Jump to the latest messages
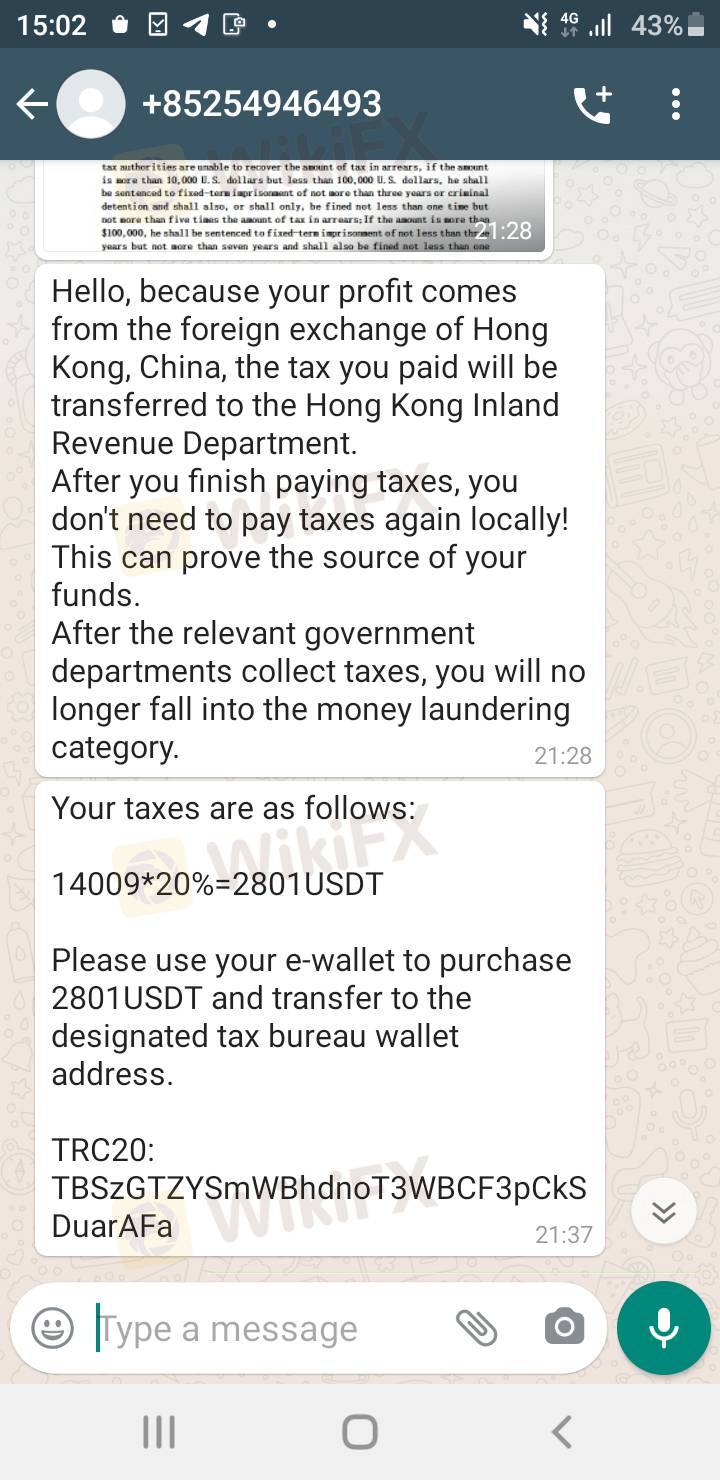 point(664,1211)
